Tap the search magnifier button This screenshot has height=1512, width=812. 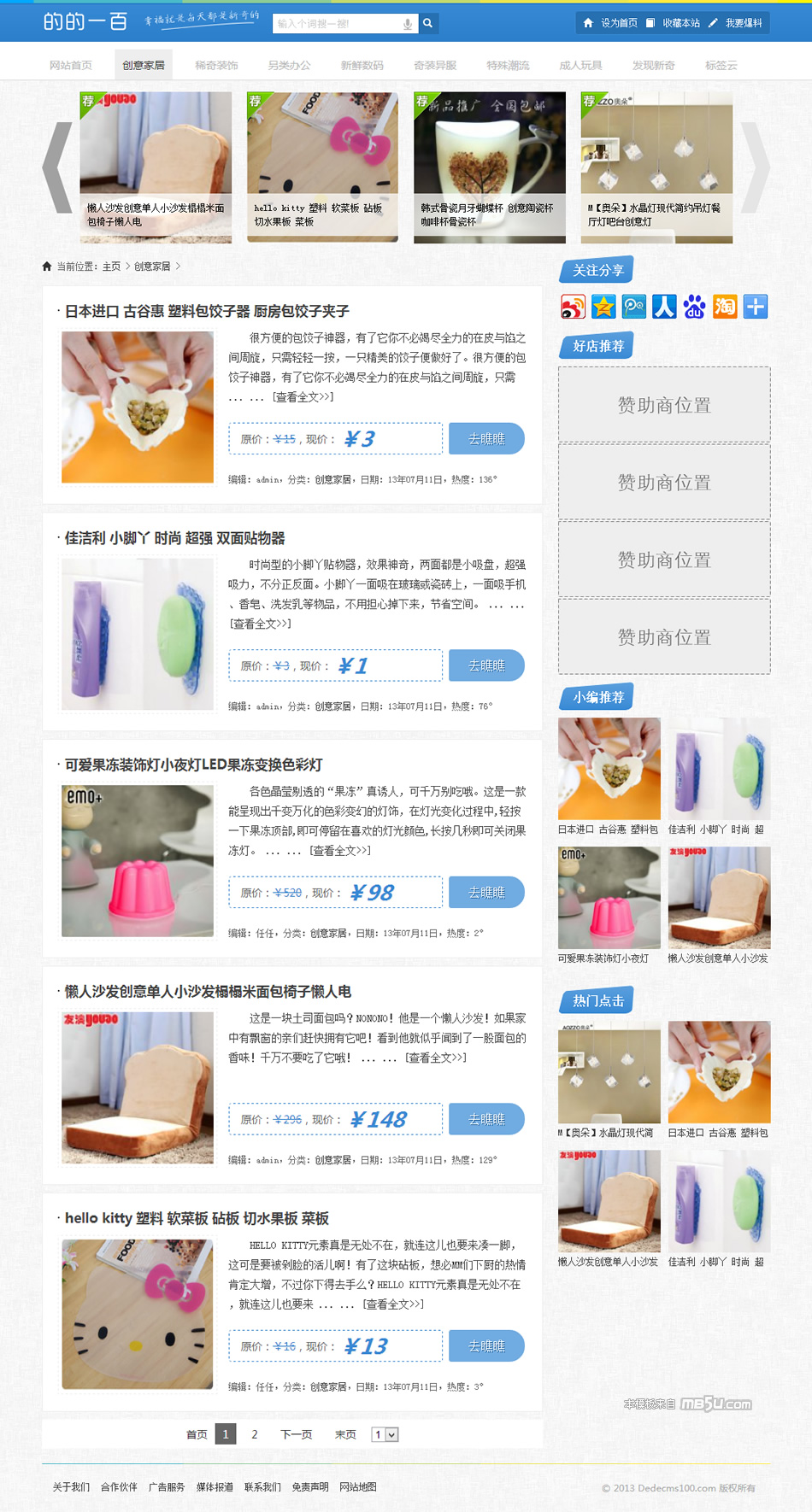click(428, 24)
